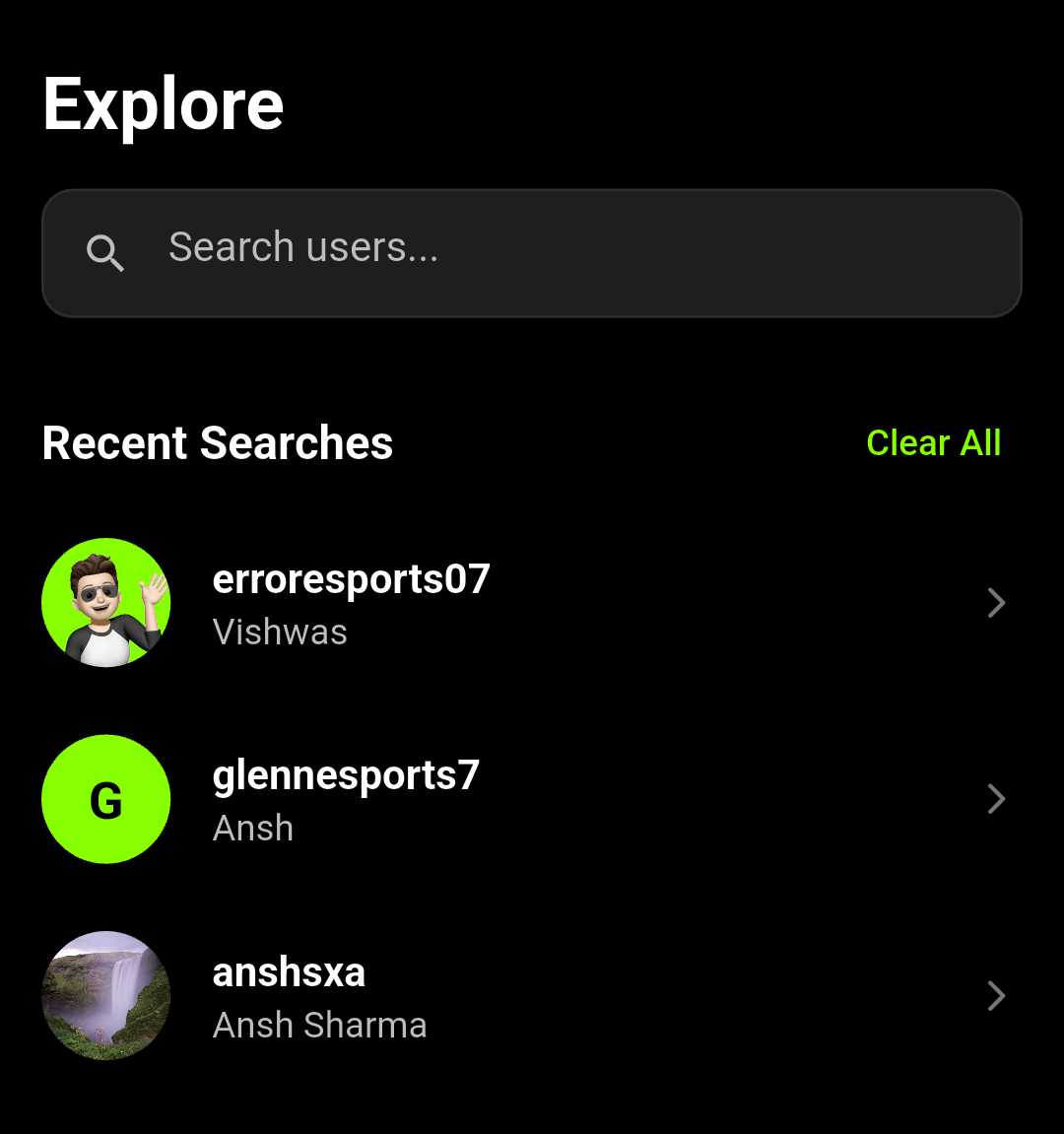Image resolution: width=1064 pixels, height=1134 pixels.
Task: Click the Ansh Sharma name text
Action: pos(319,1025)
